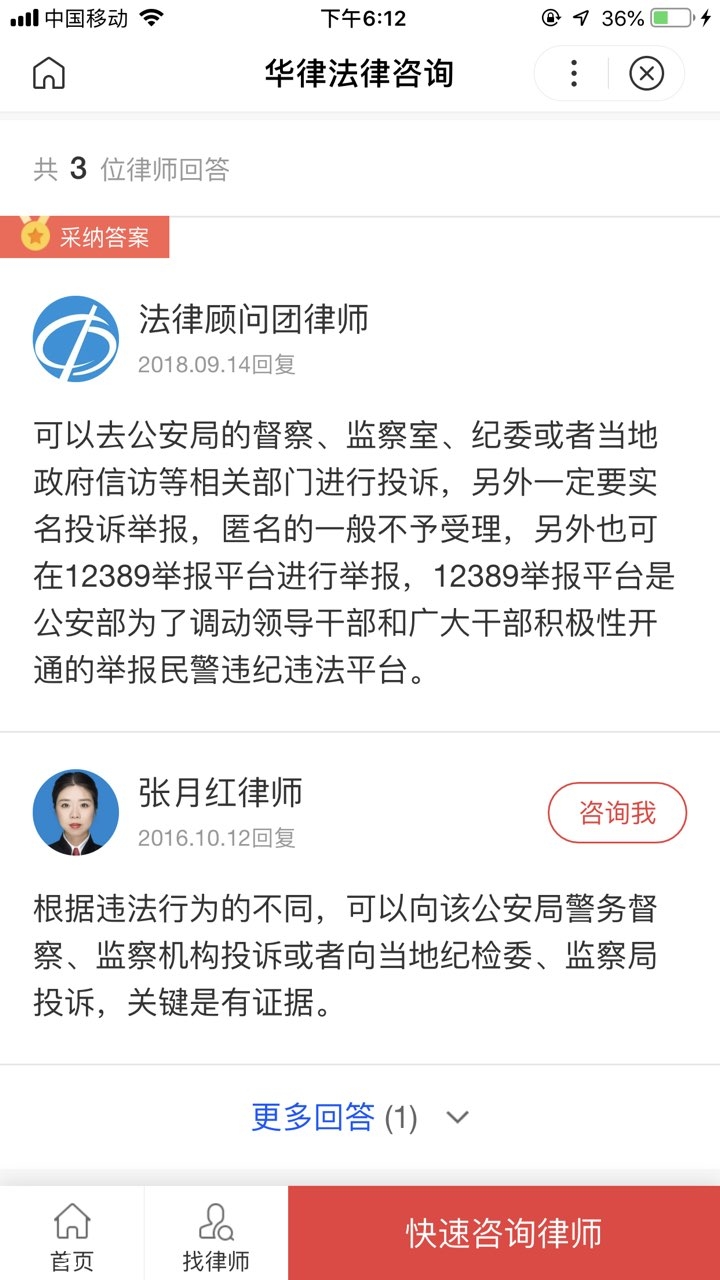
Task: Open the three-dot more menu
Action: (573, 74)
